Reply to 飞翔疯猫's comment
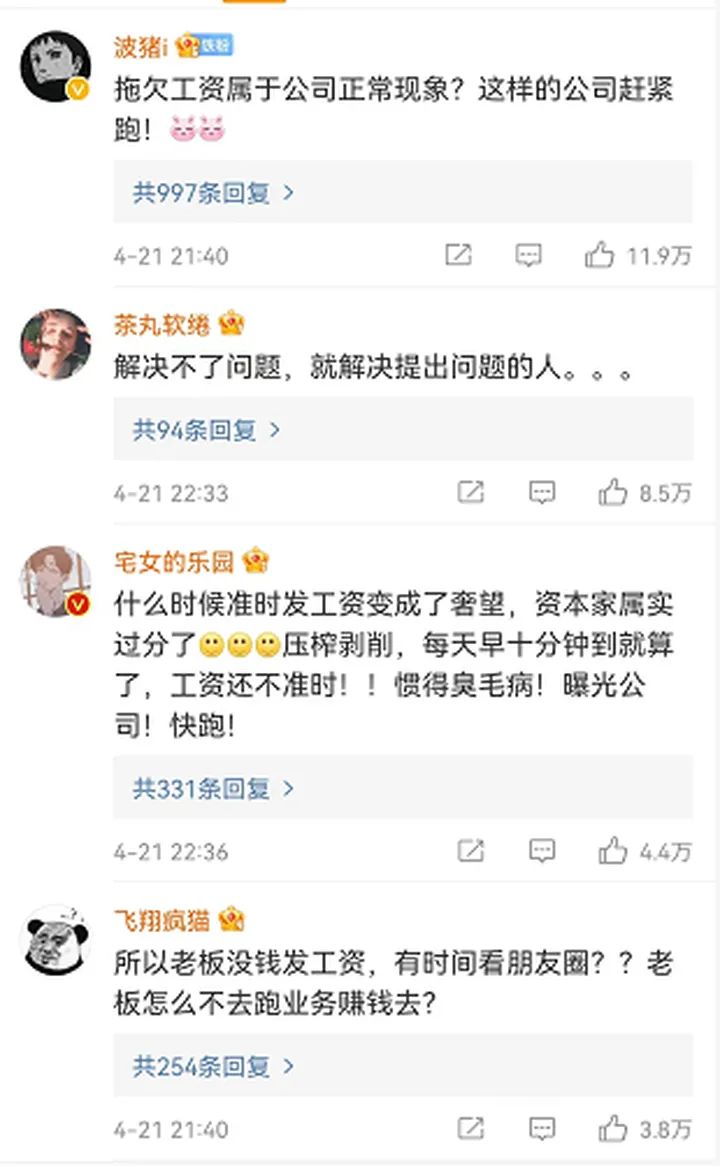This screenshot has width=720, height=1166. (542, 1129)
